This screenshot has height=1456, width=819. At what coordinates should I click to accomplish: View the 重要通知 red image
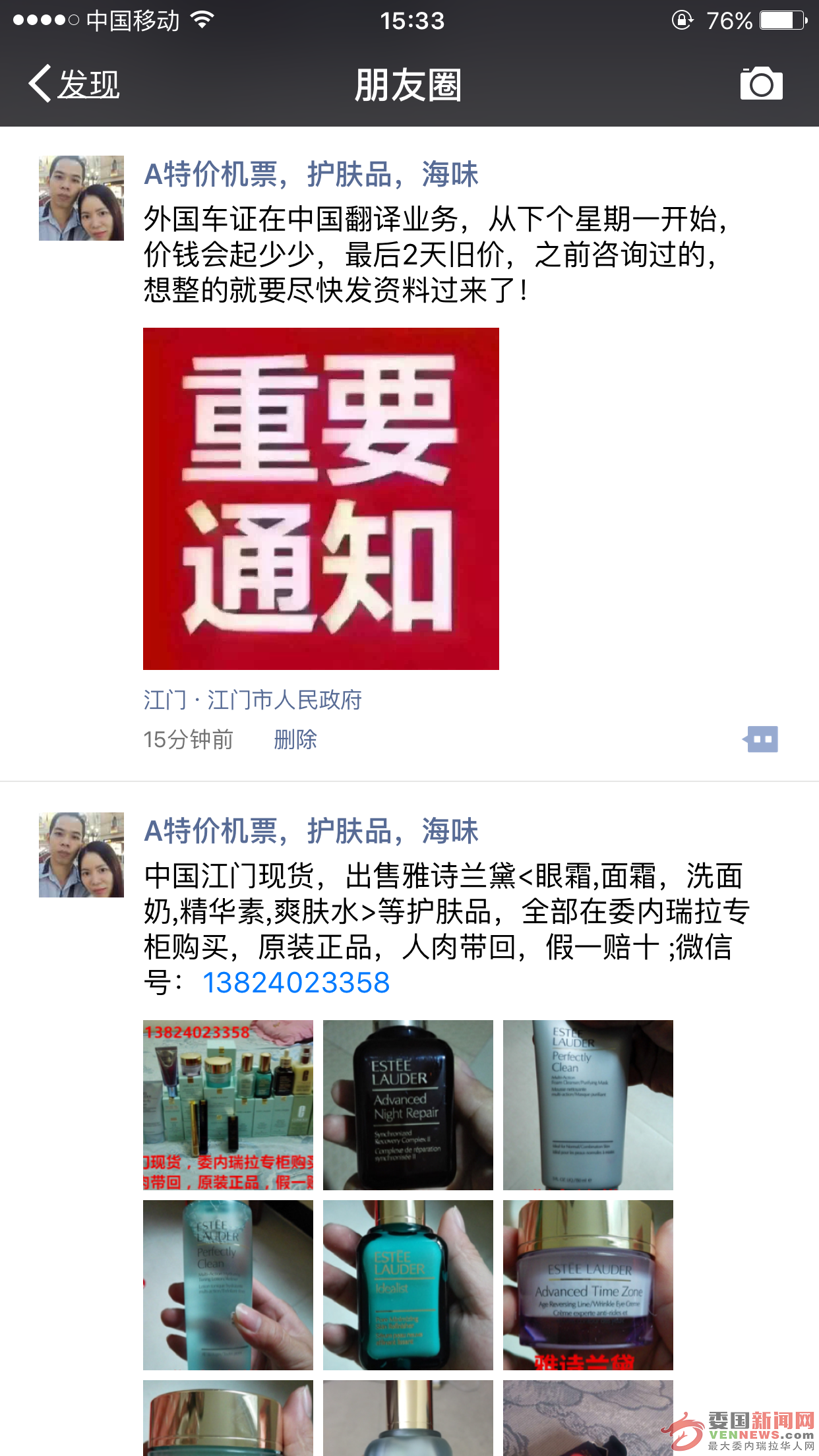pyautogui.click(x=320, y=499)
